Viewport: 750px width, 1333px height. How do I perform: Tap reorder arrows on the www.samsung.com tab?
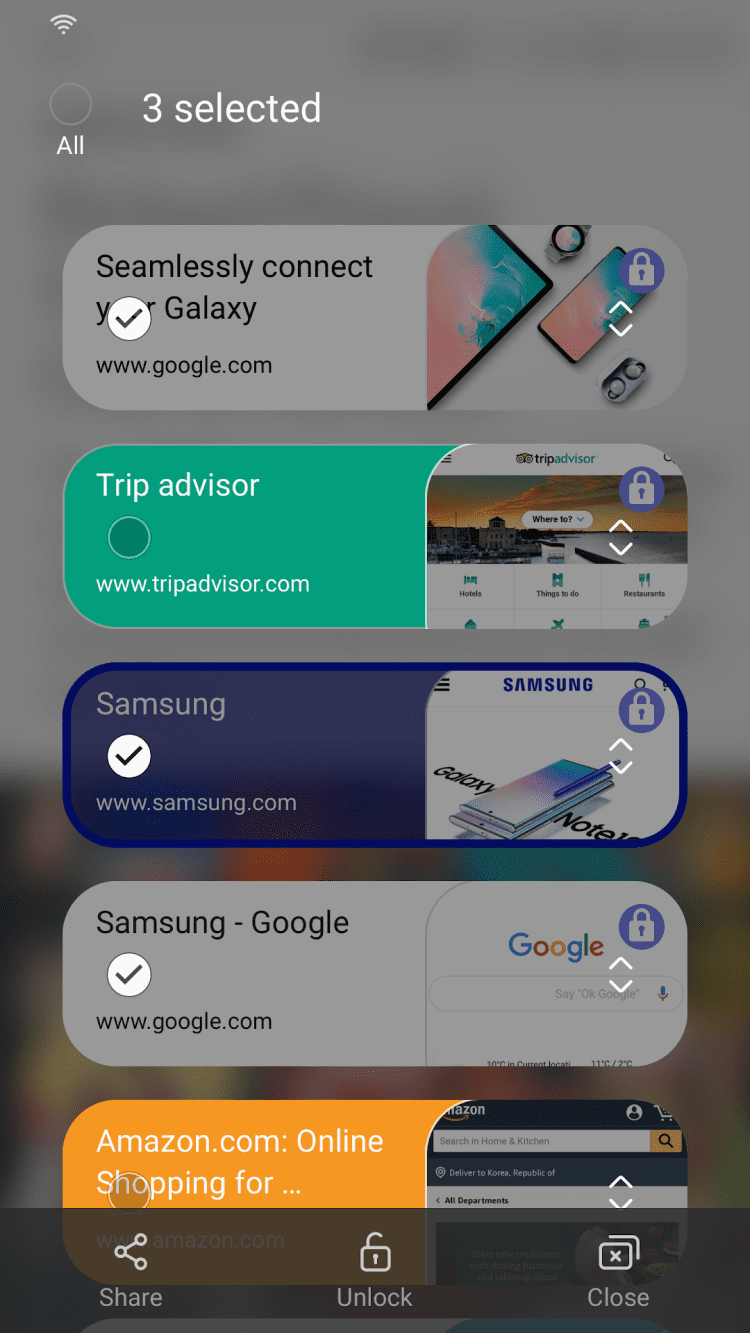[x=621, y=757]
